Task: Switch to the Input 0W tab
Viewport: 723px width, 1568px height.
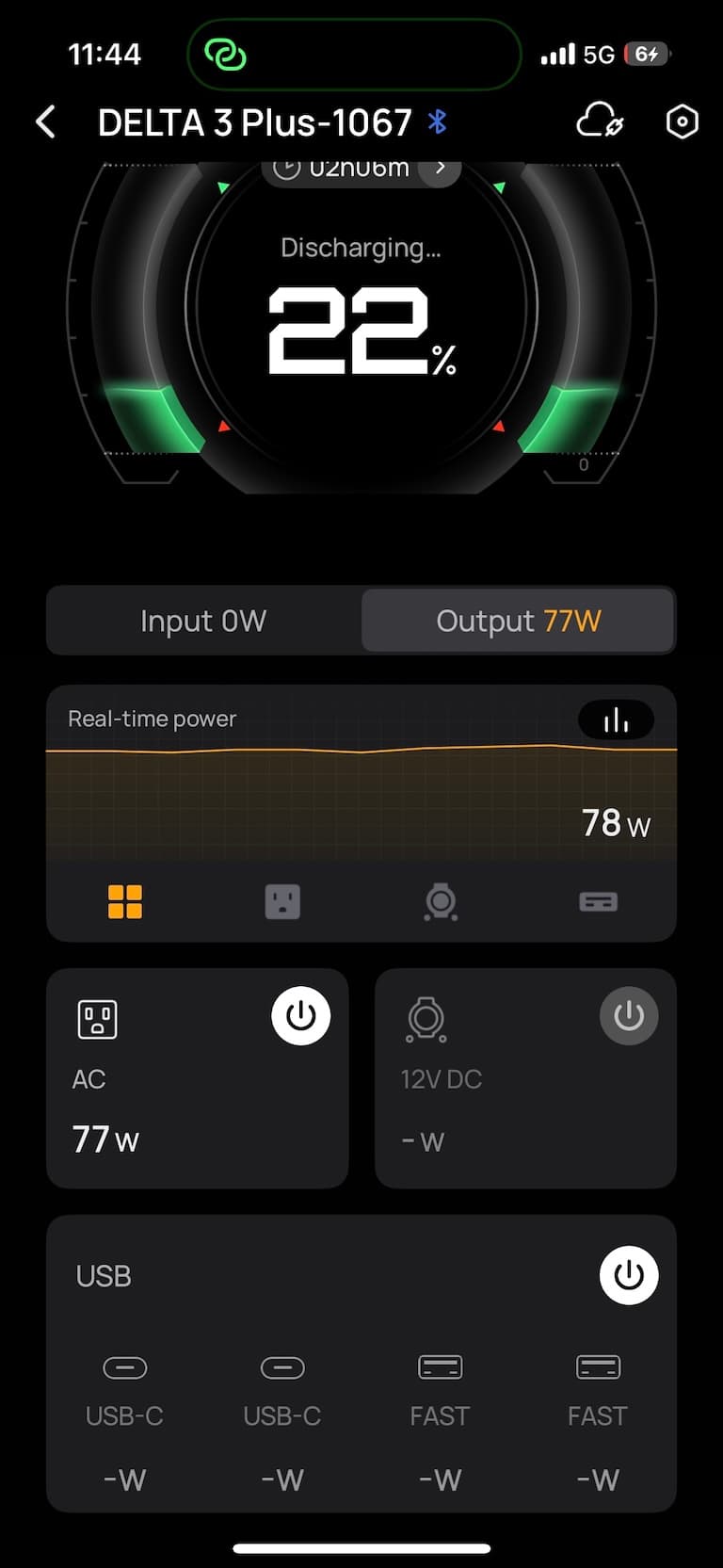Action: coord(203,621)
